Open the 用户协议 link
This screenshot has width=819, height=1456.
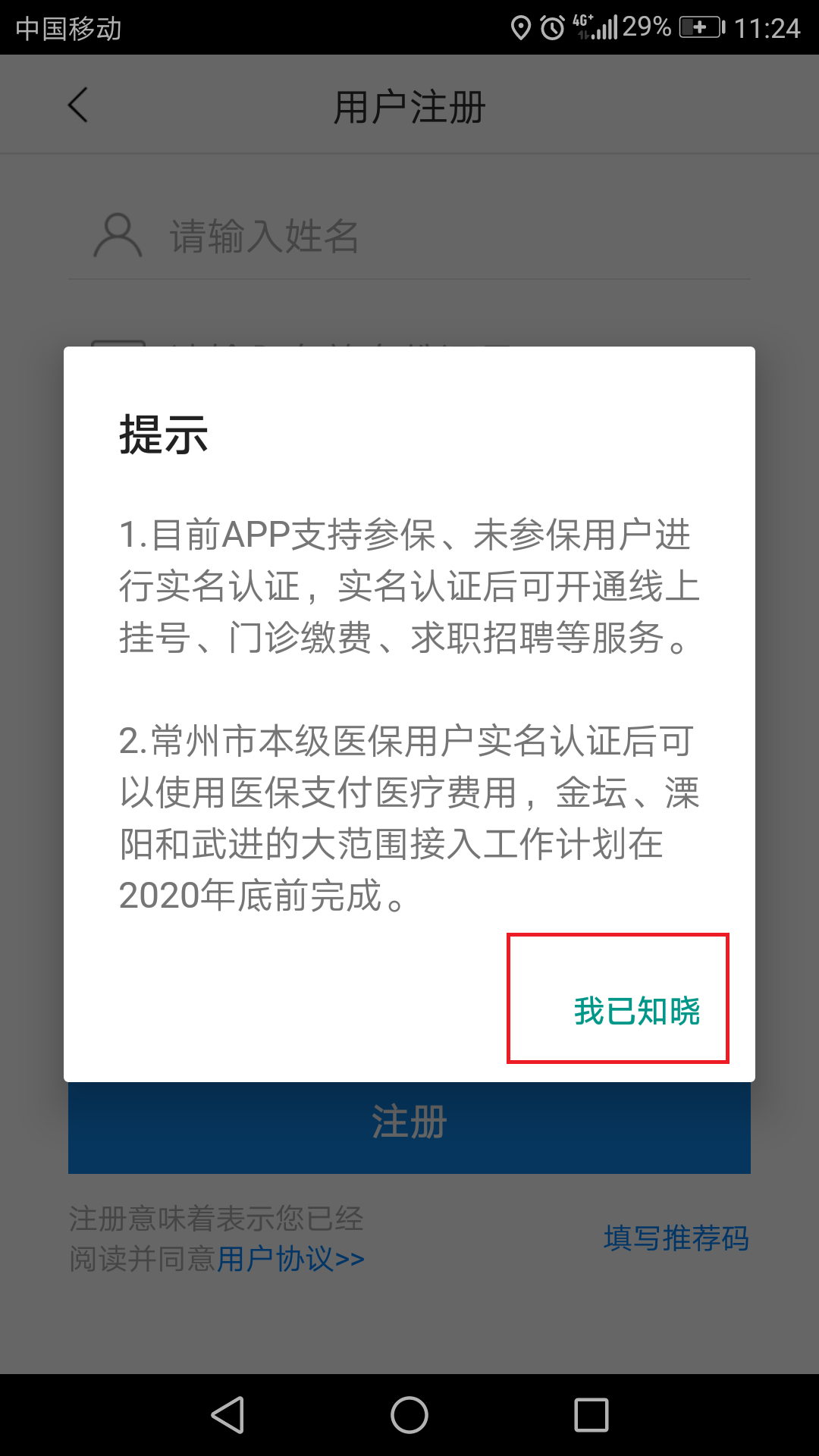pyautogui.click(x=290, y=1260)
